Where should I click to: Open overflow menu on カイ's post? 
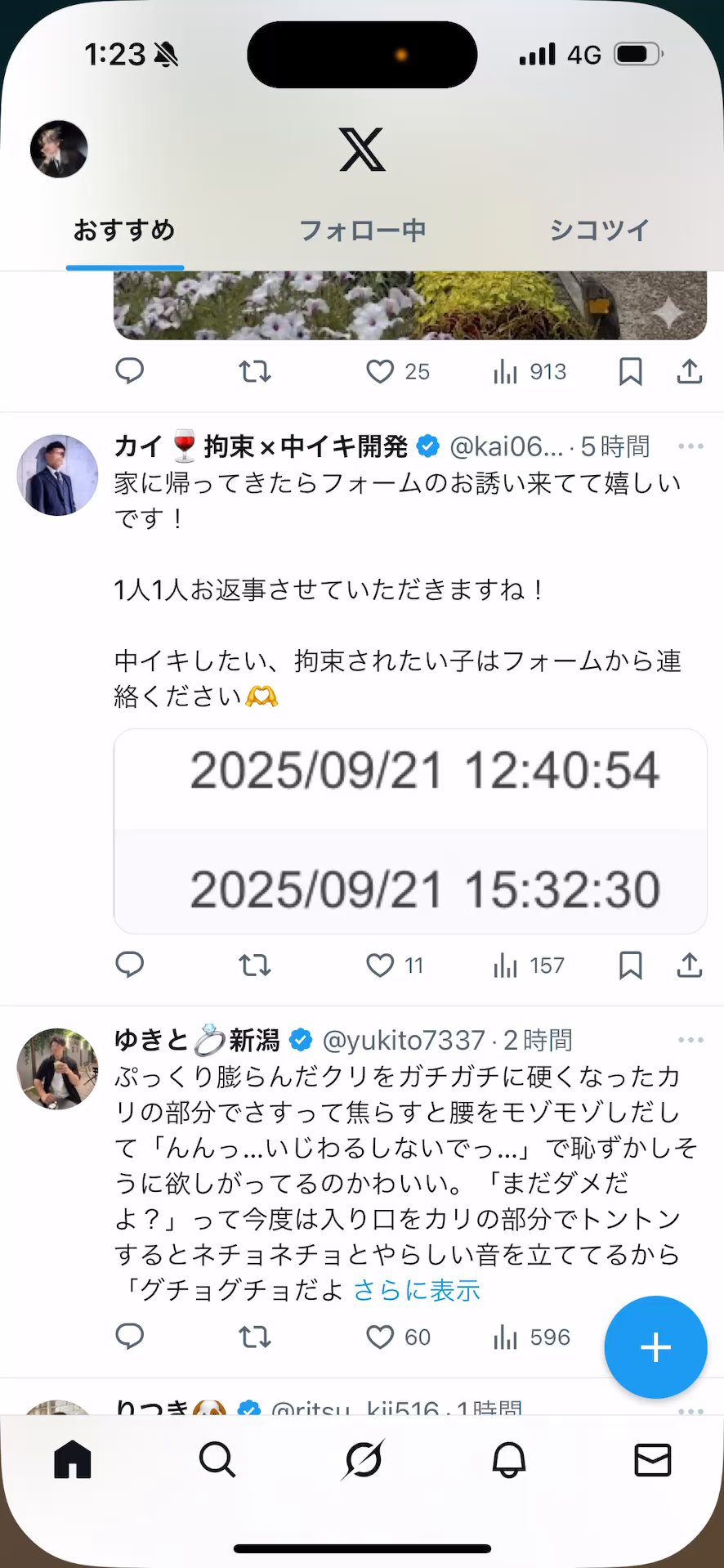pos(690,446)
